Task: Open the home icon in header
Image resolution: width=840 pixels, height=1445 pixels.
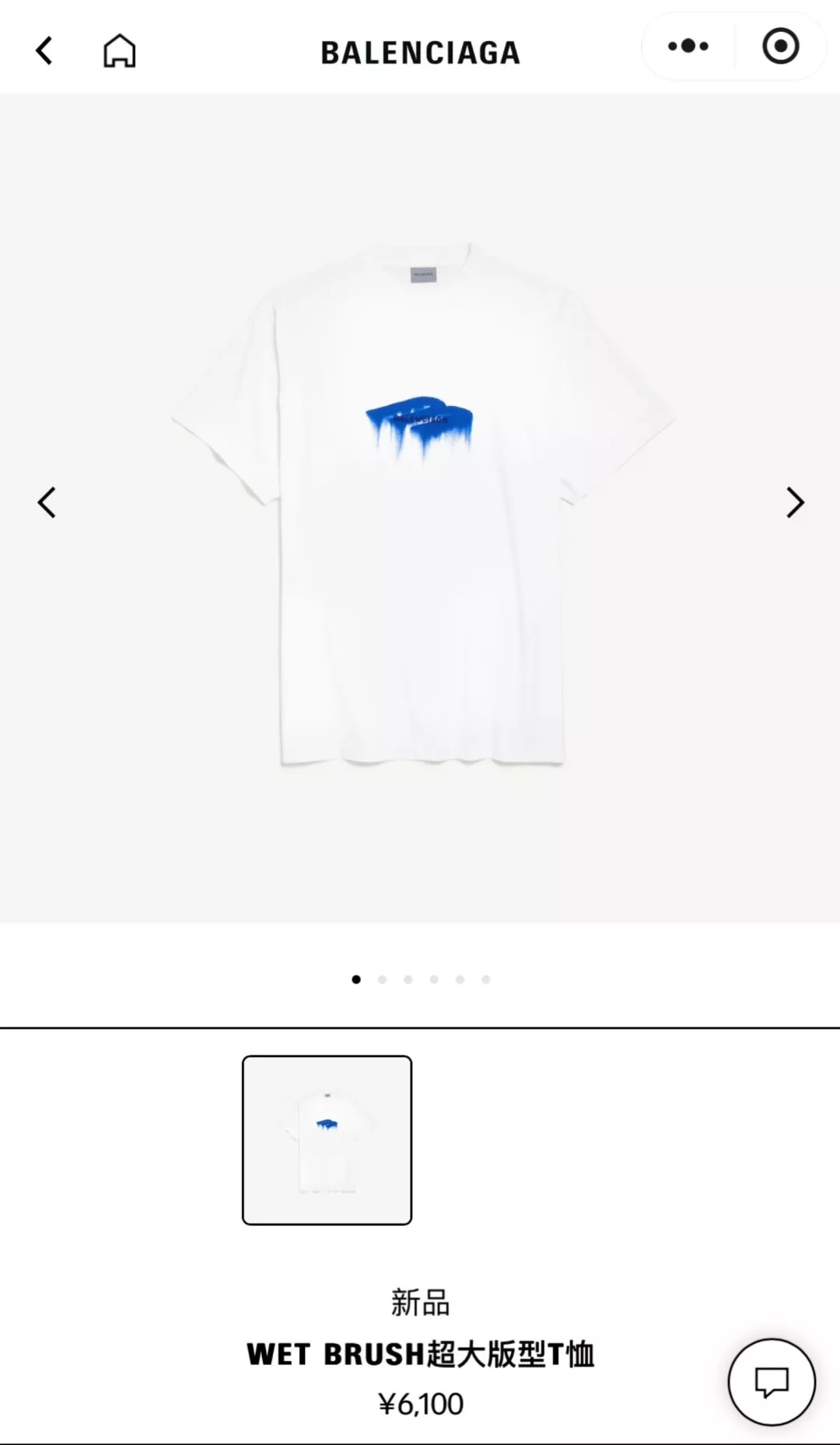Action: tap(120, 51)
